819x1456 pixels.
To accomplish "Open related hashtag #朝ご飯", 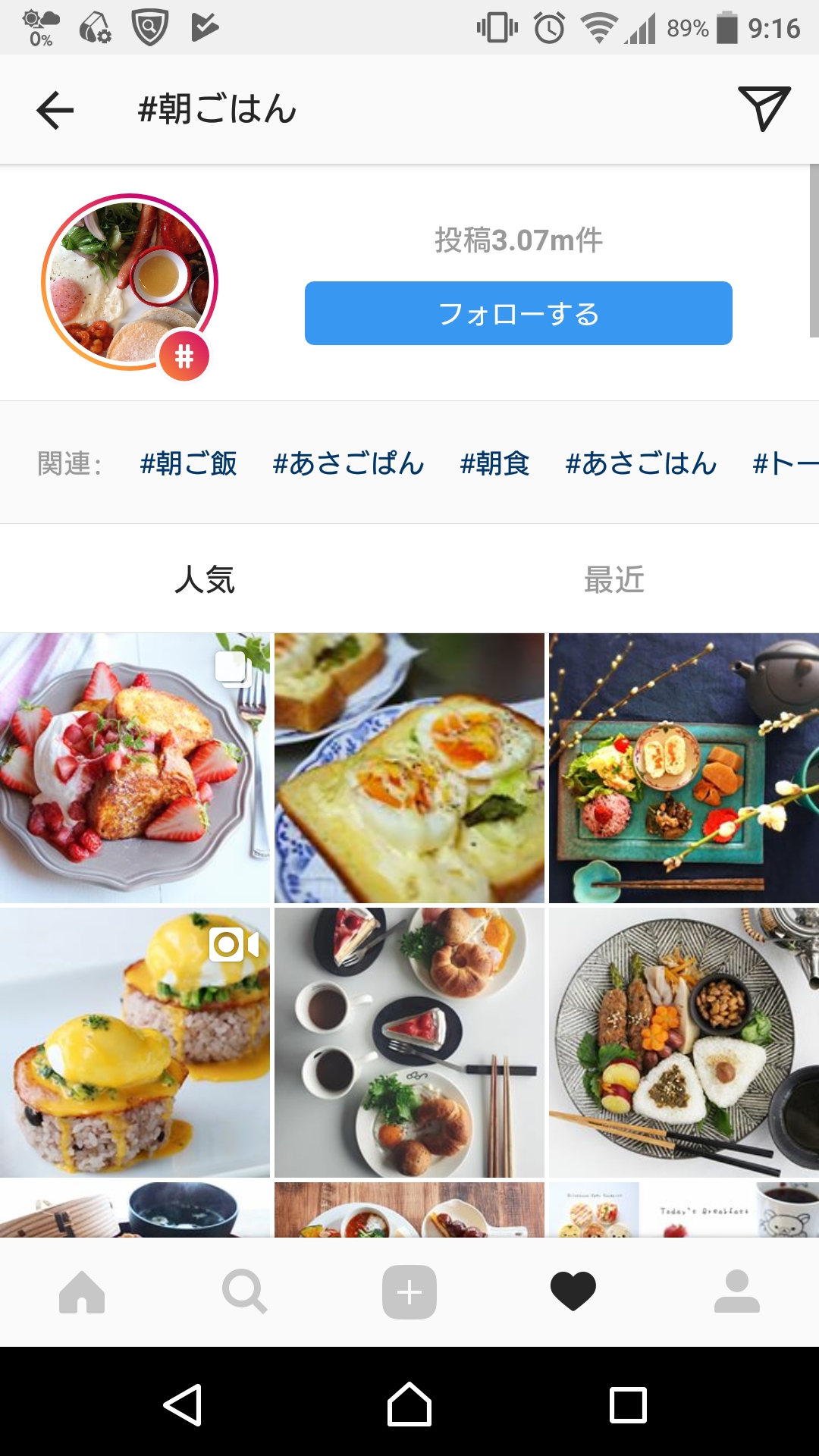I will tap(188, 463).
